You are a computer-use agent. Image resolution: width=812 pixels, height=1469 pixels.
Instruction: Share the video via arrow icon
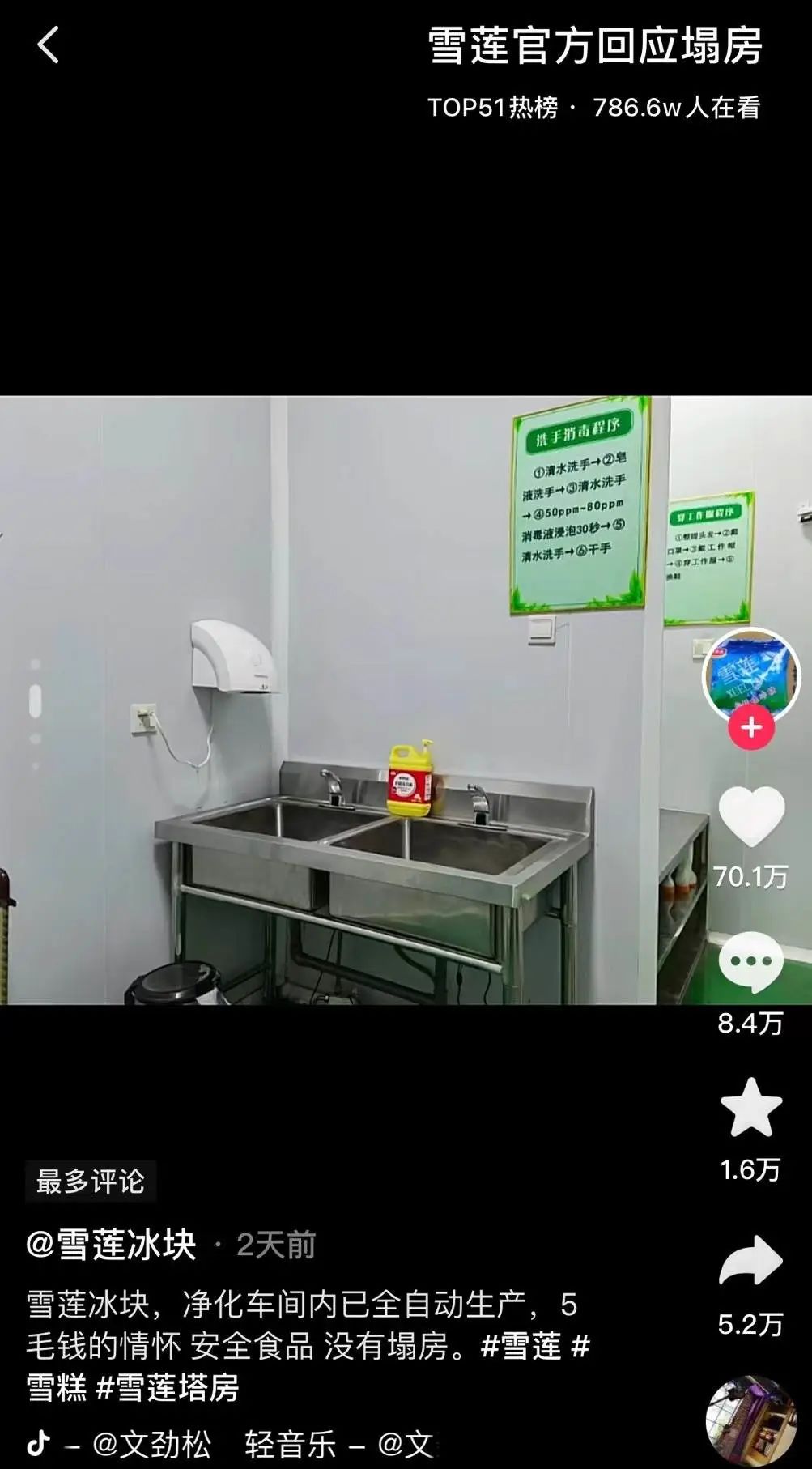750,1261
